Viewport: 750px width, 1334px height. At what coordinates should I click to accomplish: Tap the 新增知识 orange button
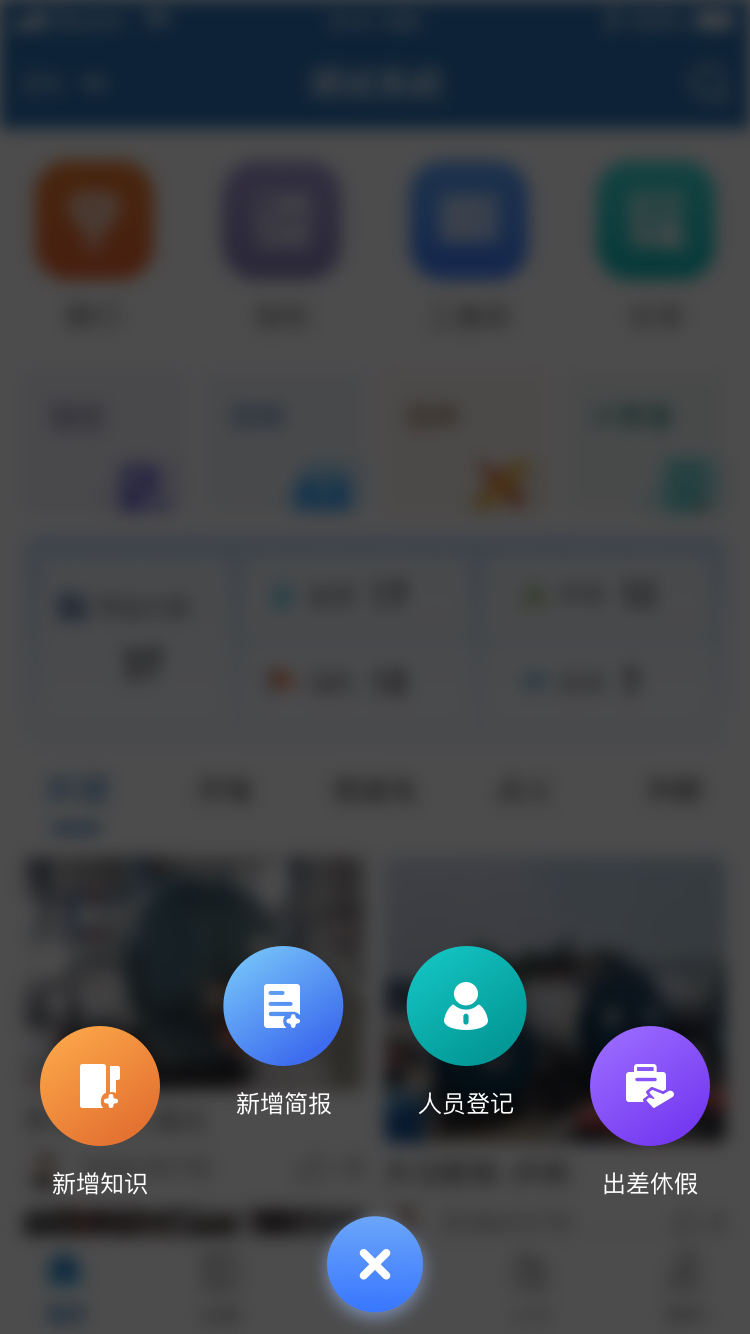pos(100,1086)
